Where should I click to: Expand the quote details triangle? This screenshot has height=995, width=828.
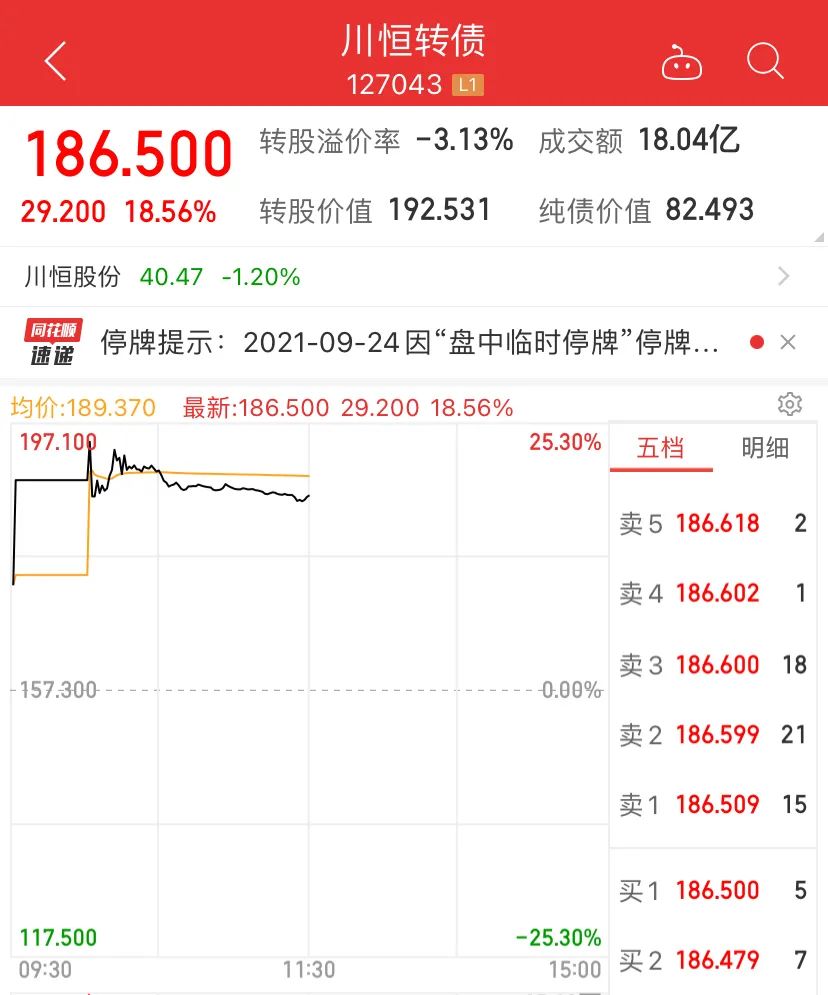click(819, 237)
